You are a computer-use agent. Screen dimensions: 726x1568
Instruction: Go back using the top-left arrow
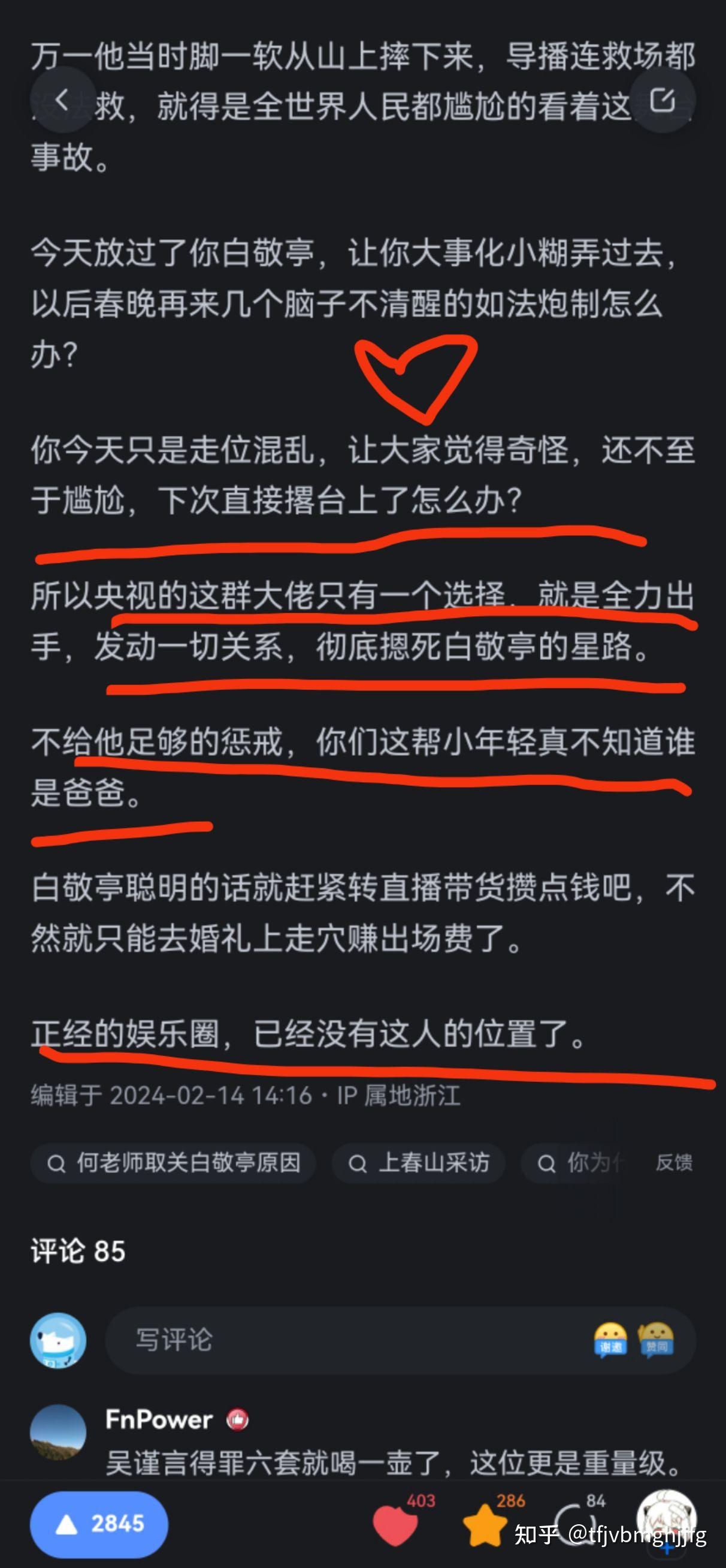63,99
